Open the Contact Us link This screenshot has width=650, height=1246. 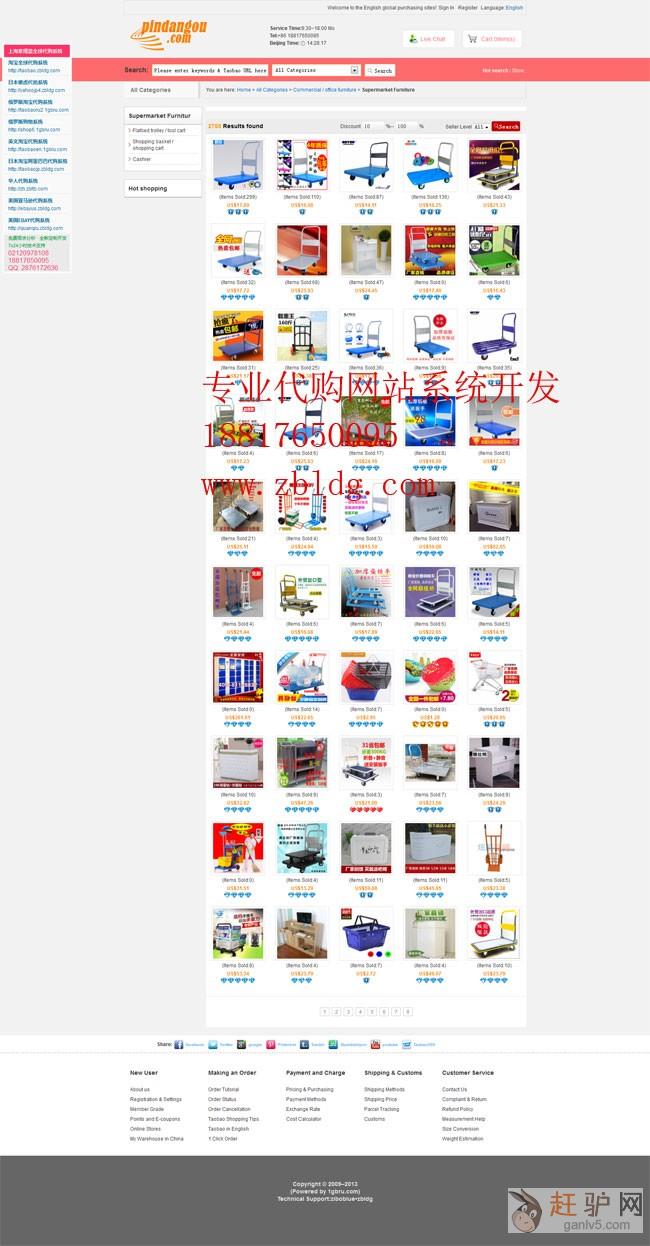coord(454,1089)
